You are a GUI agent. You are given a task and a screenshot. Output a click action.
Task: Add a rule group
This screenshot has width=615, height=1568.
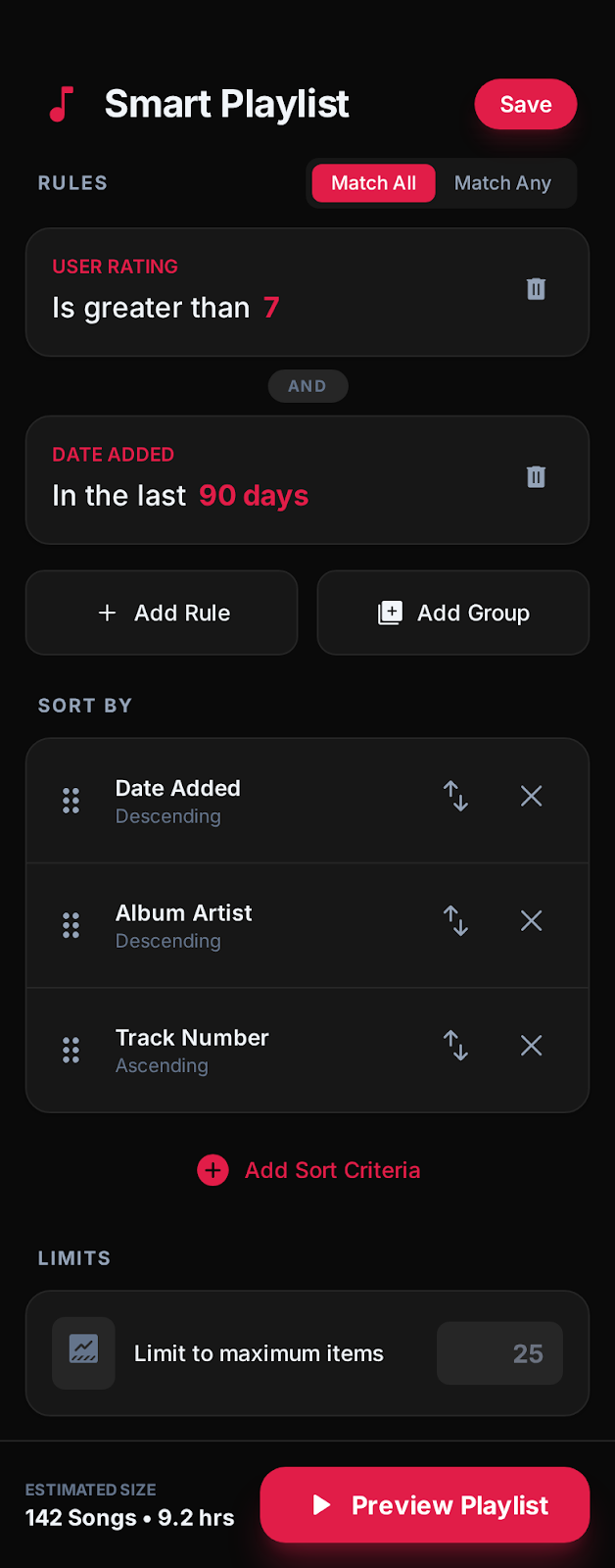tap(453, 612)
